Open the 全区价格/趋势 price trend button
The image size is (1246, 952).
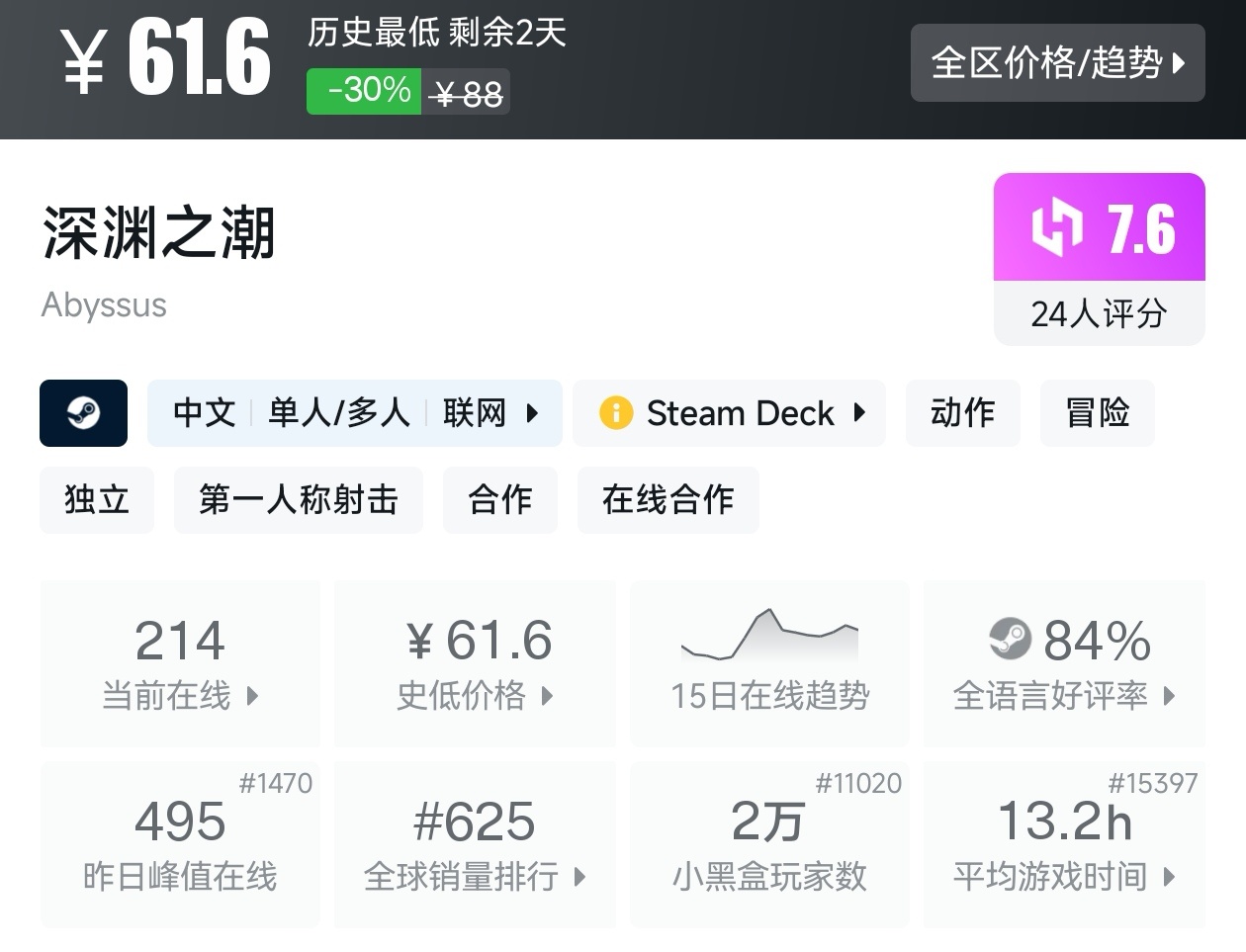click(1057, 63)
